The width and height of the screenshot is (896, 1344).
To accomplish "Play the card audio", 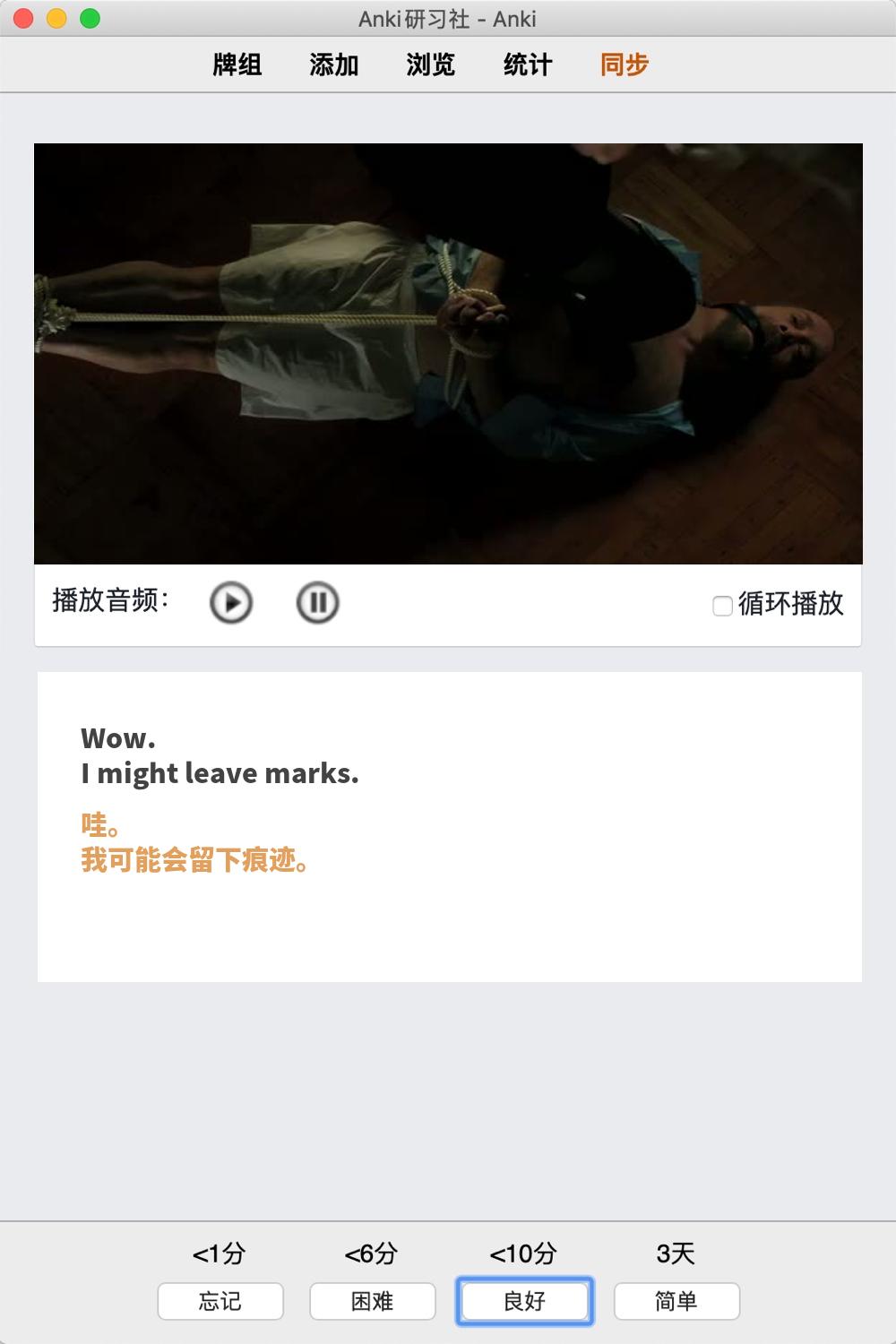I will (231, 602).
